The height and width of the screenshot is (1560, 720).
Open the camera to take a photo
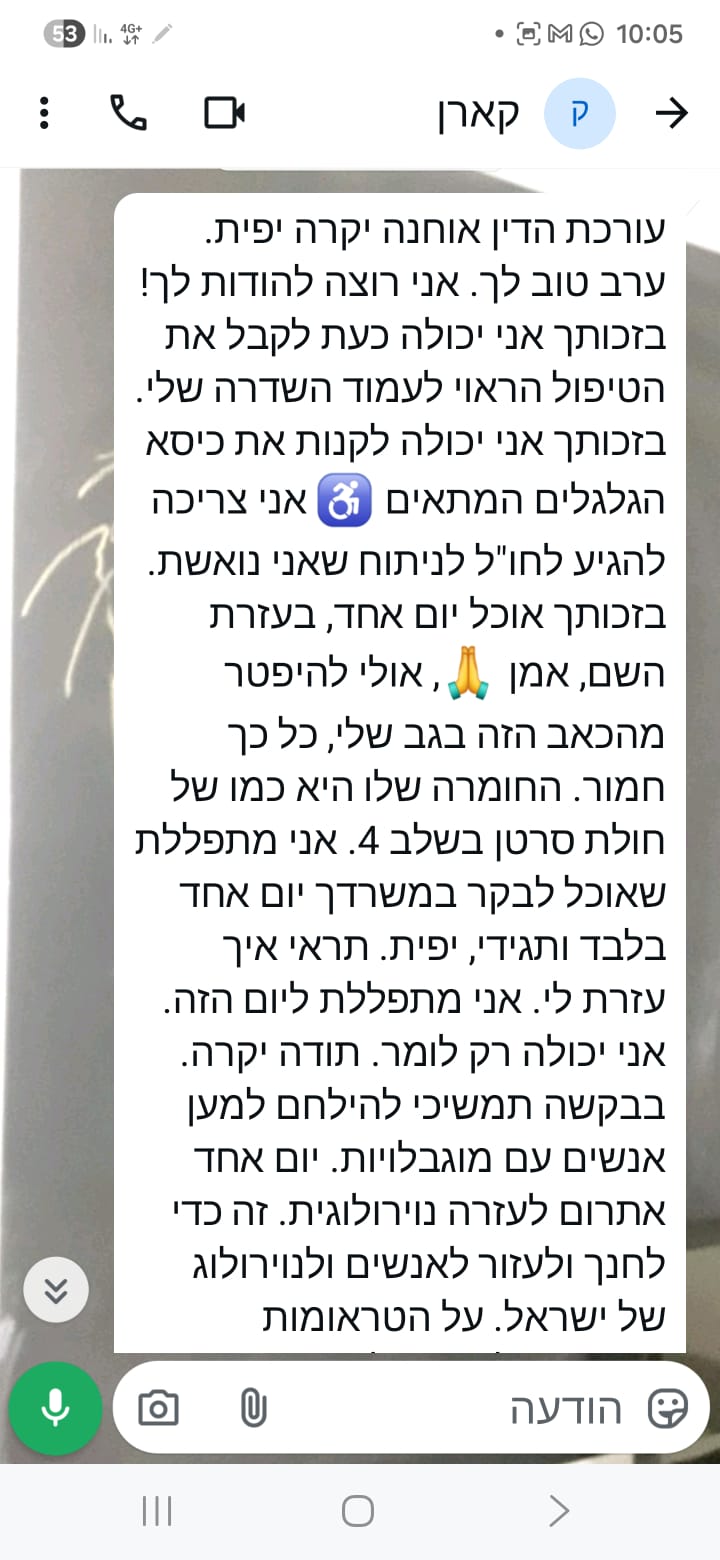(x=158, y=1409)
